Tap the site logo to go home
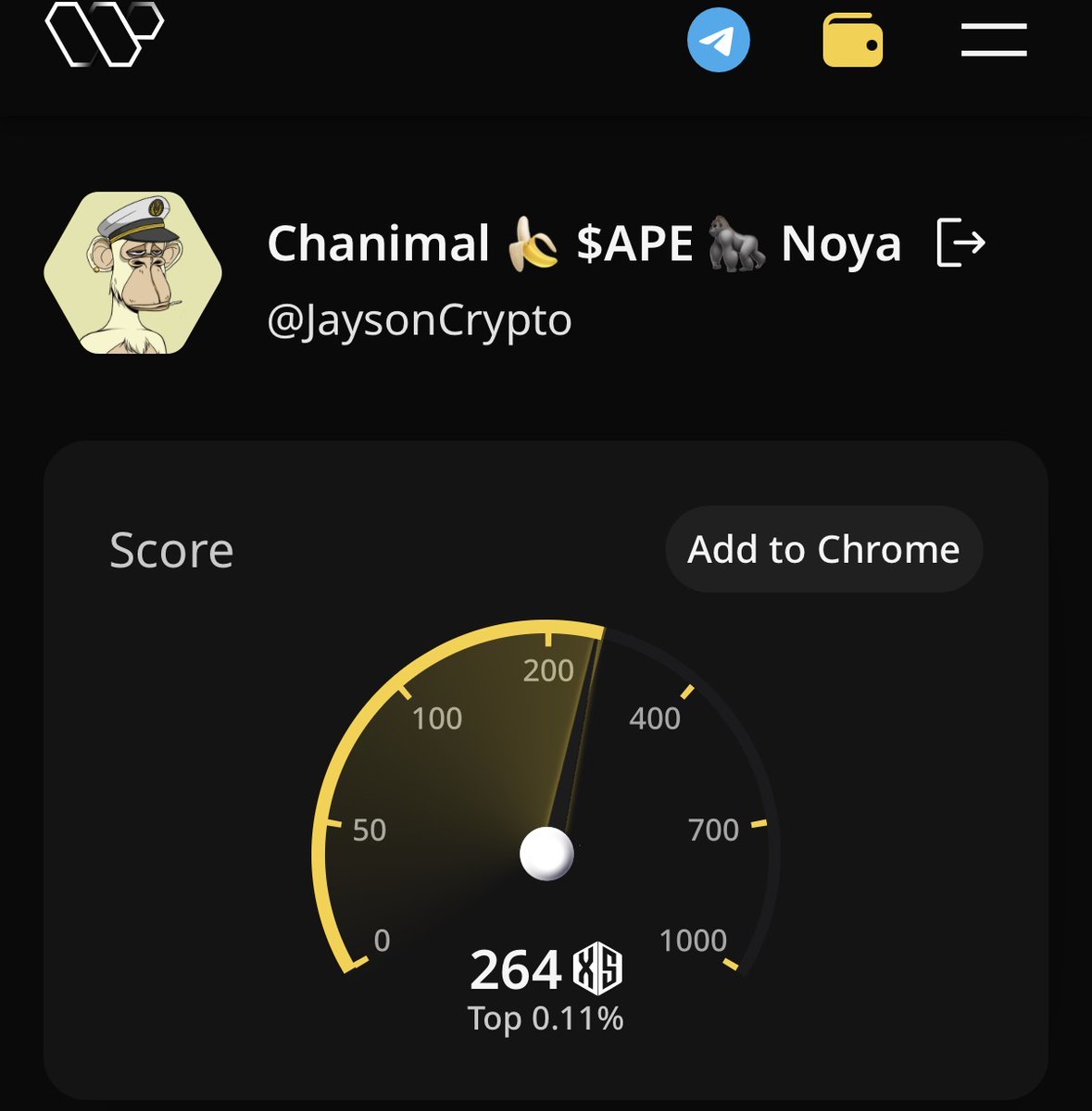 (x=104, y=33)
